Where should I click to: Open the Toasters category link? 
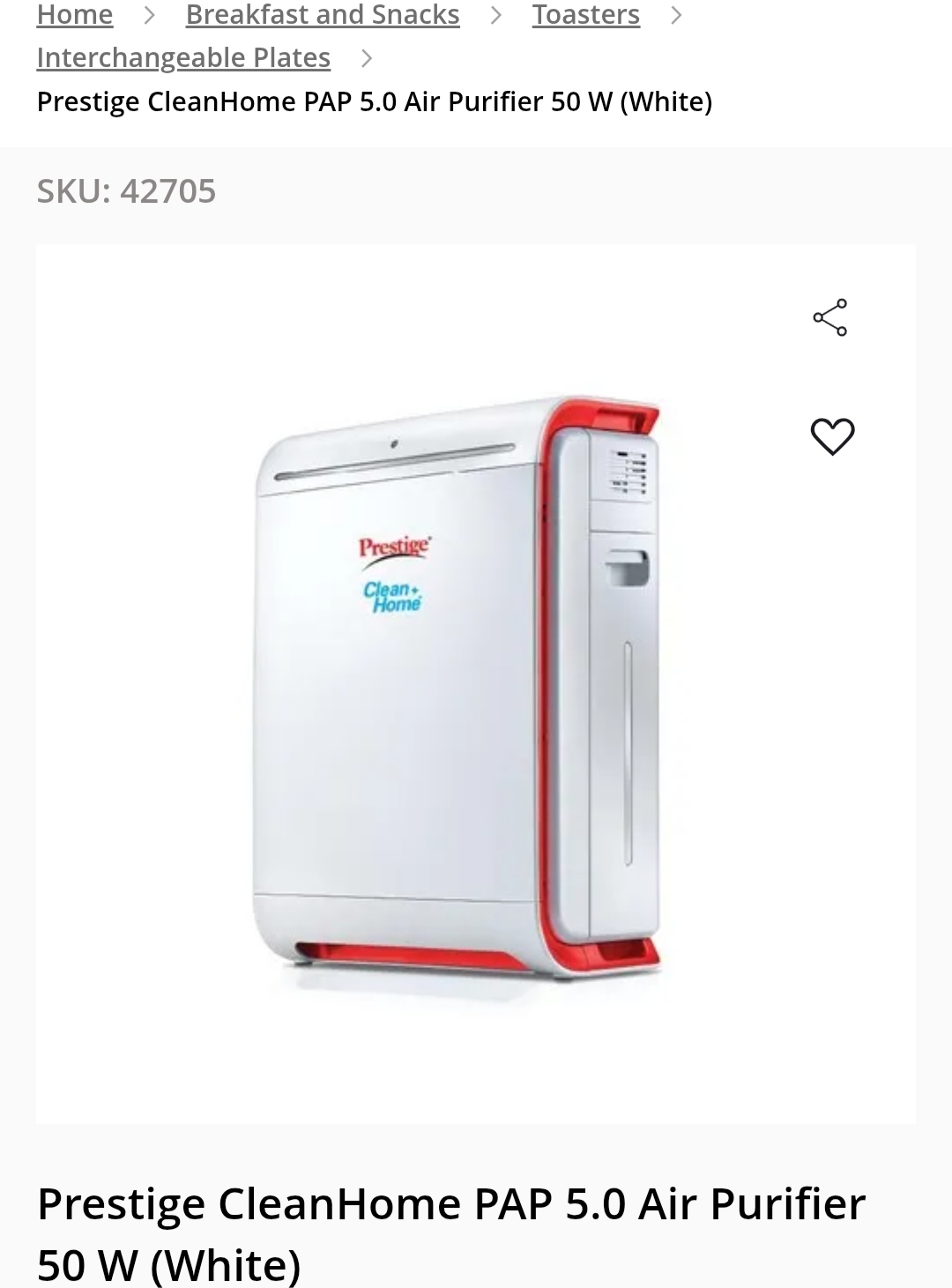[x=586, y=14]
